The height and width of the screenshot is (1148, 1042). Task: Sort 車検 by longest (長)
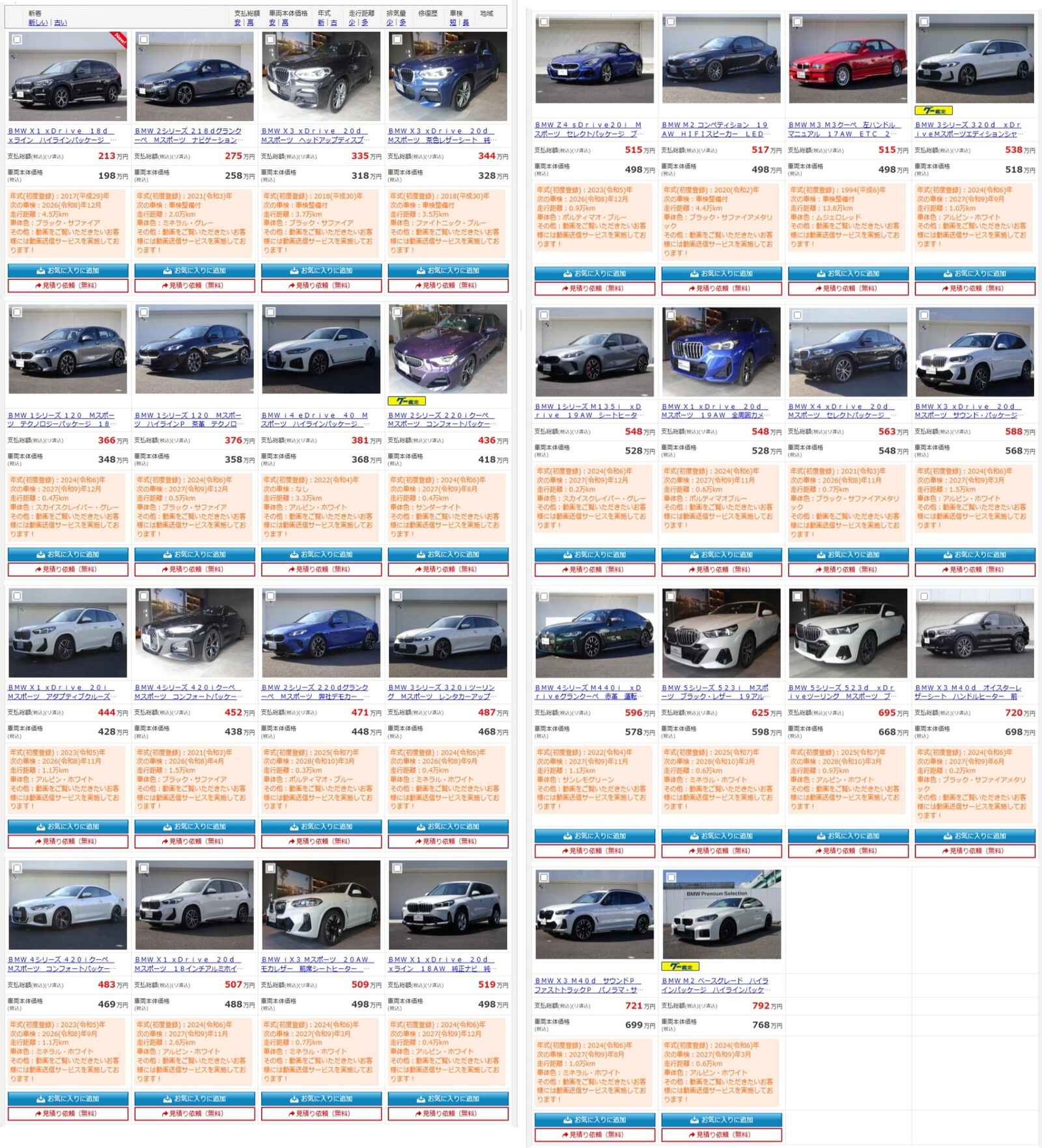point(466,23)
